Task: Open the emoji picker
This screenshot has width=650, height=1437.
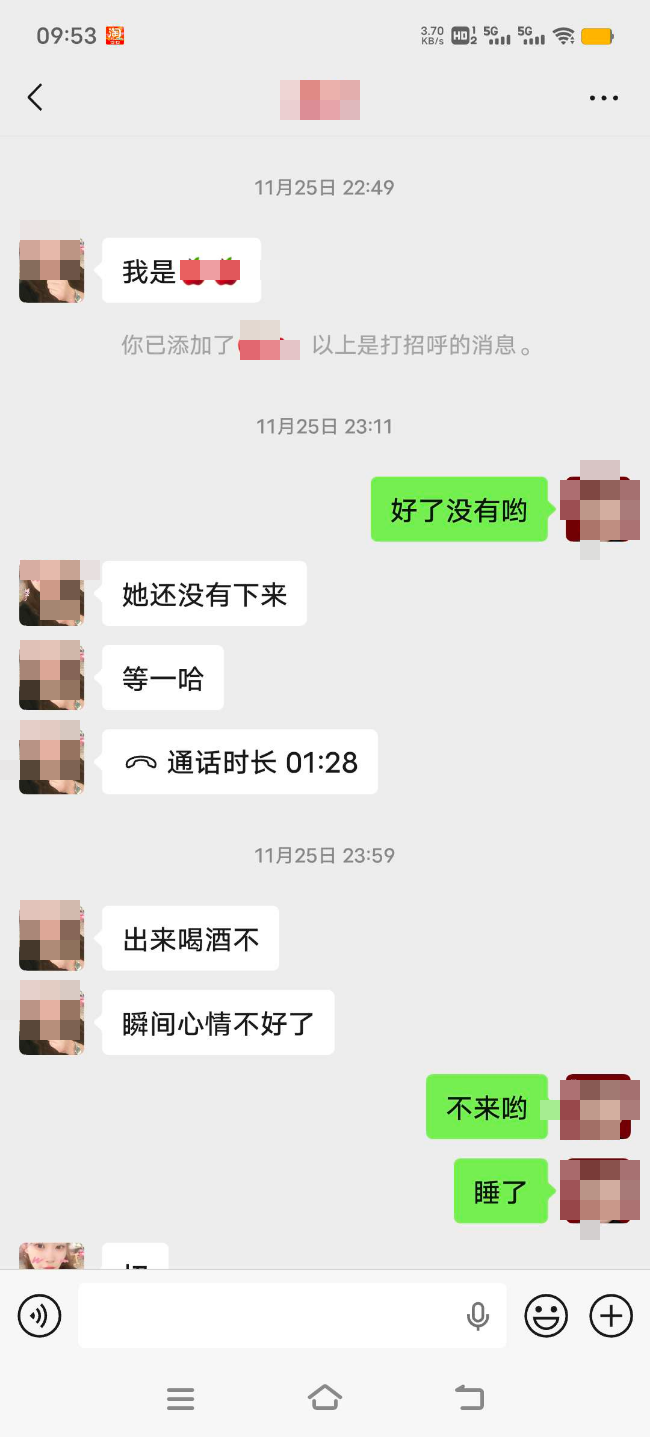Action: point(546,1316)
